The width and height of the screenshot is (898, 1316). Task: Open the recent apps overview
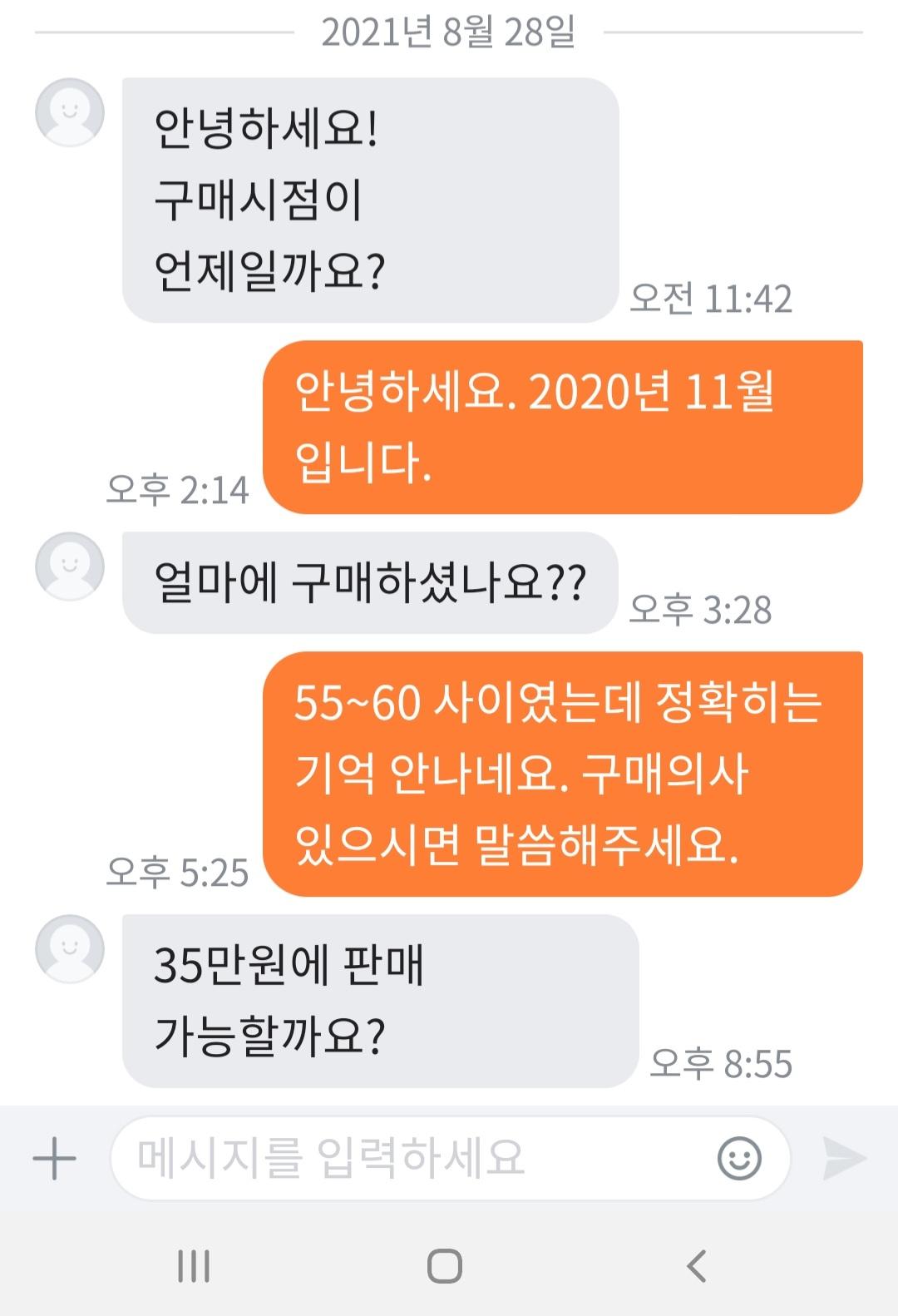tap(194, 1266)
